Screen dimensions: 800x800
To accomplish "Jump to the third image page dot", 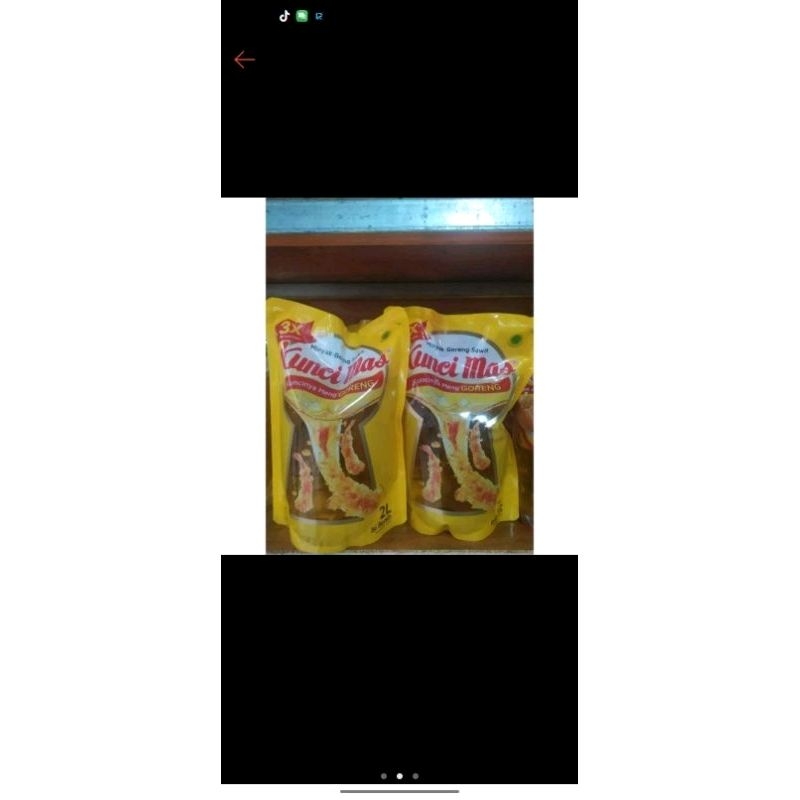I will coord(416,776).
